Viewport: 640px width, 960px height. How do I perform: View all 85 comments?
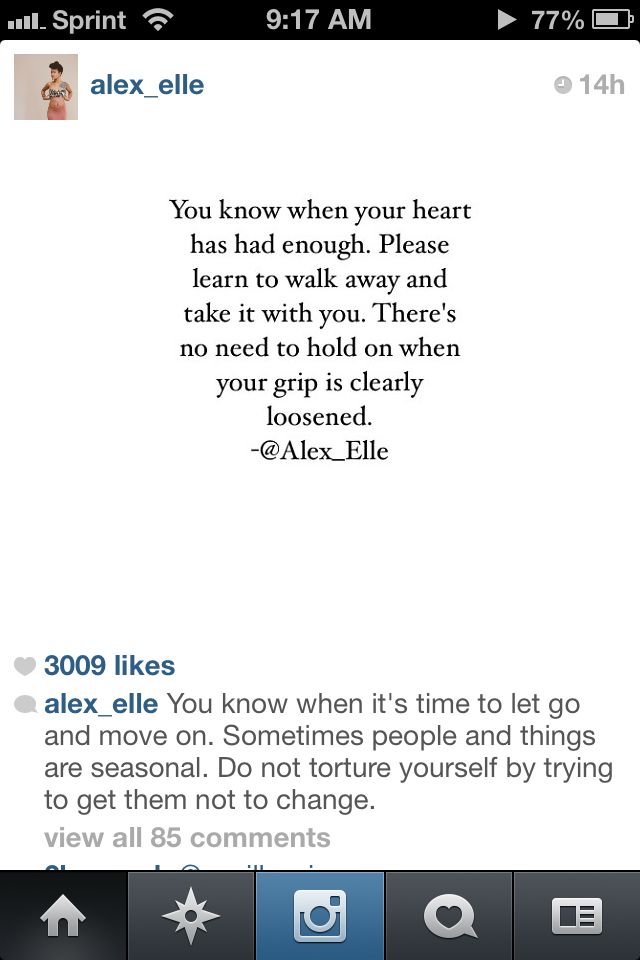[187, 837]
